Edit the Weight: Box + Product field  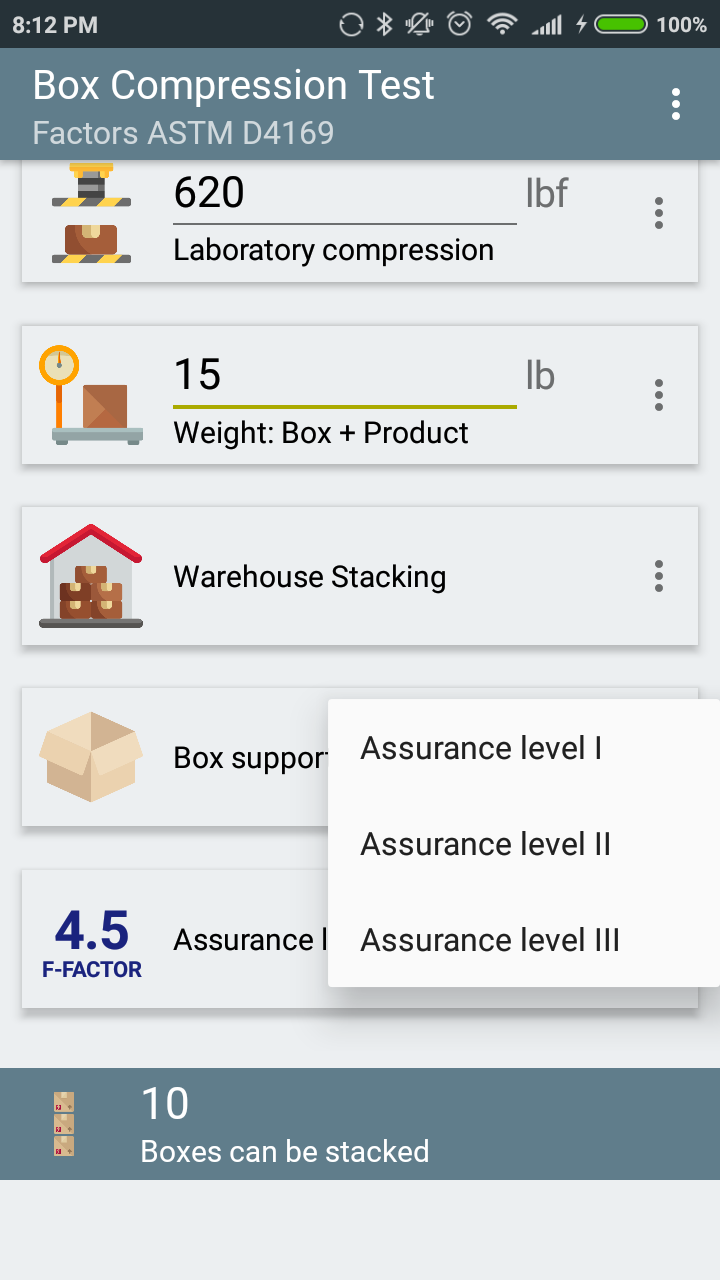pos(344,376)
